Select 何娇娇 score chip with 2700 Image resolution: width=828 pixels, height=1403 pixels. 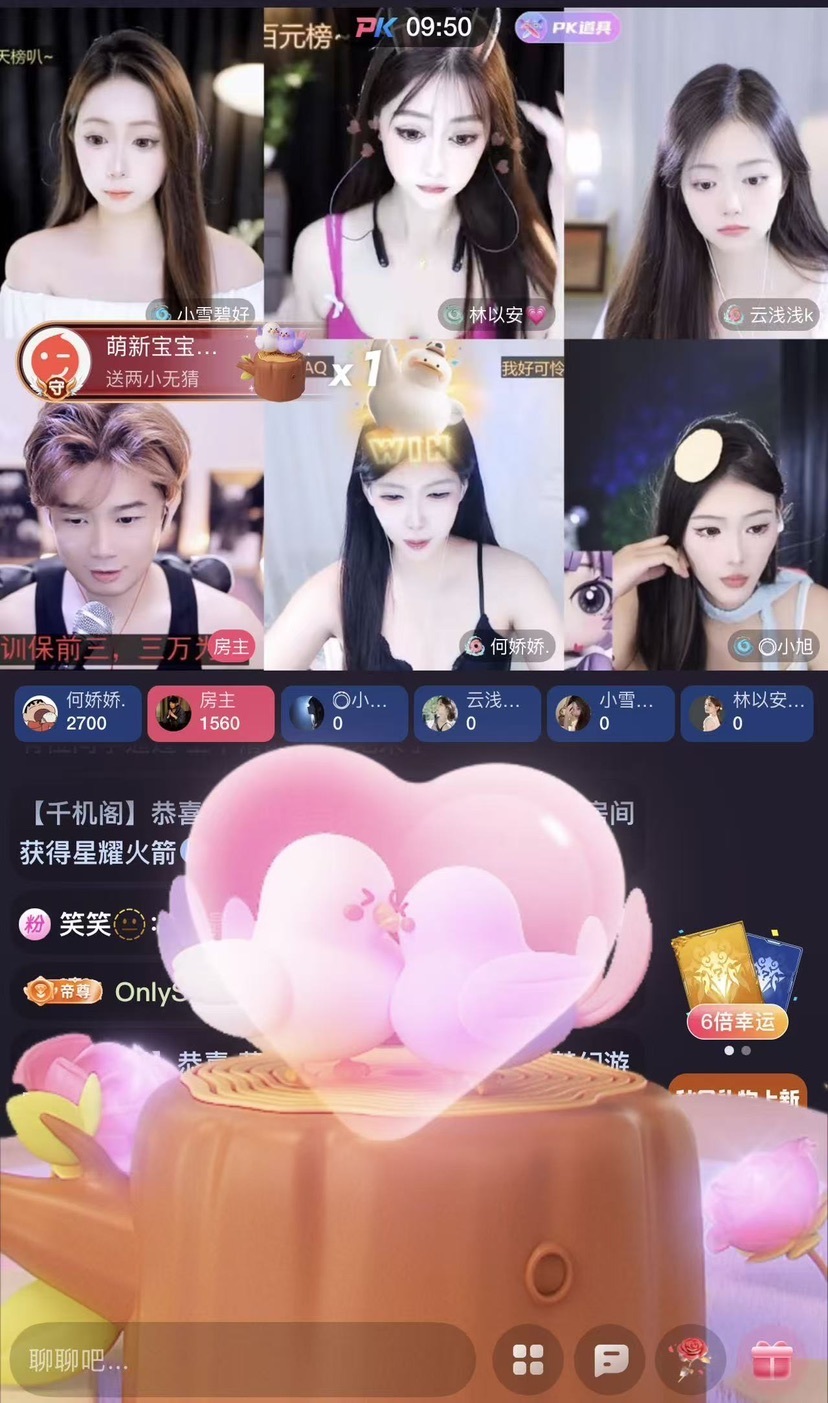click(78, 711)
